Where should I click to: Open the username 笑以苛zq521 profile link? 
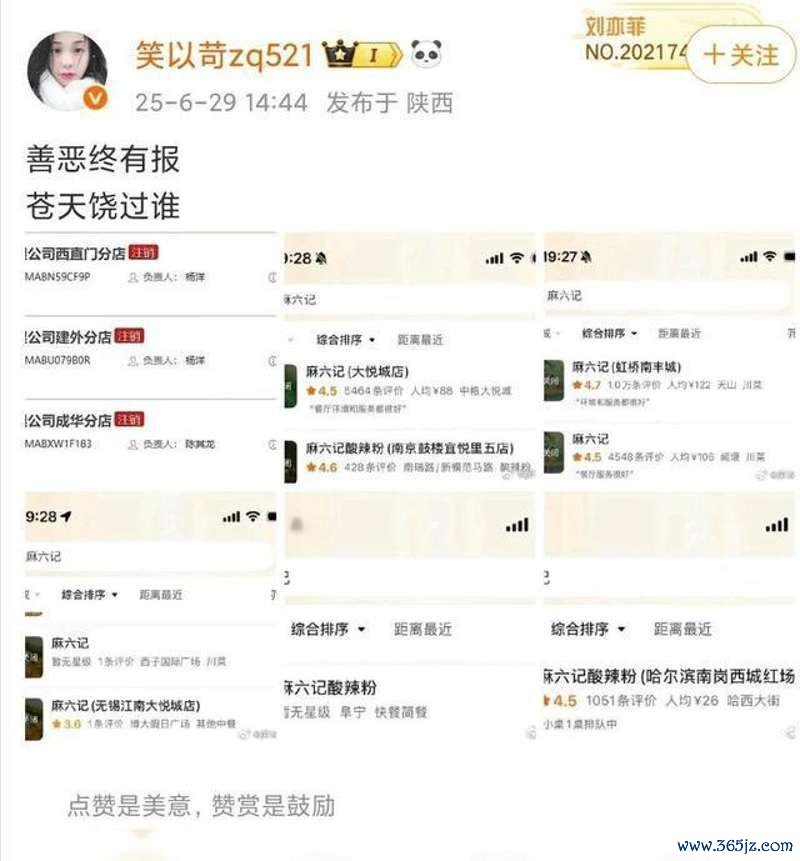click(x=225, y=55)
